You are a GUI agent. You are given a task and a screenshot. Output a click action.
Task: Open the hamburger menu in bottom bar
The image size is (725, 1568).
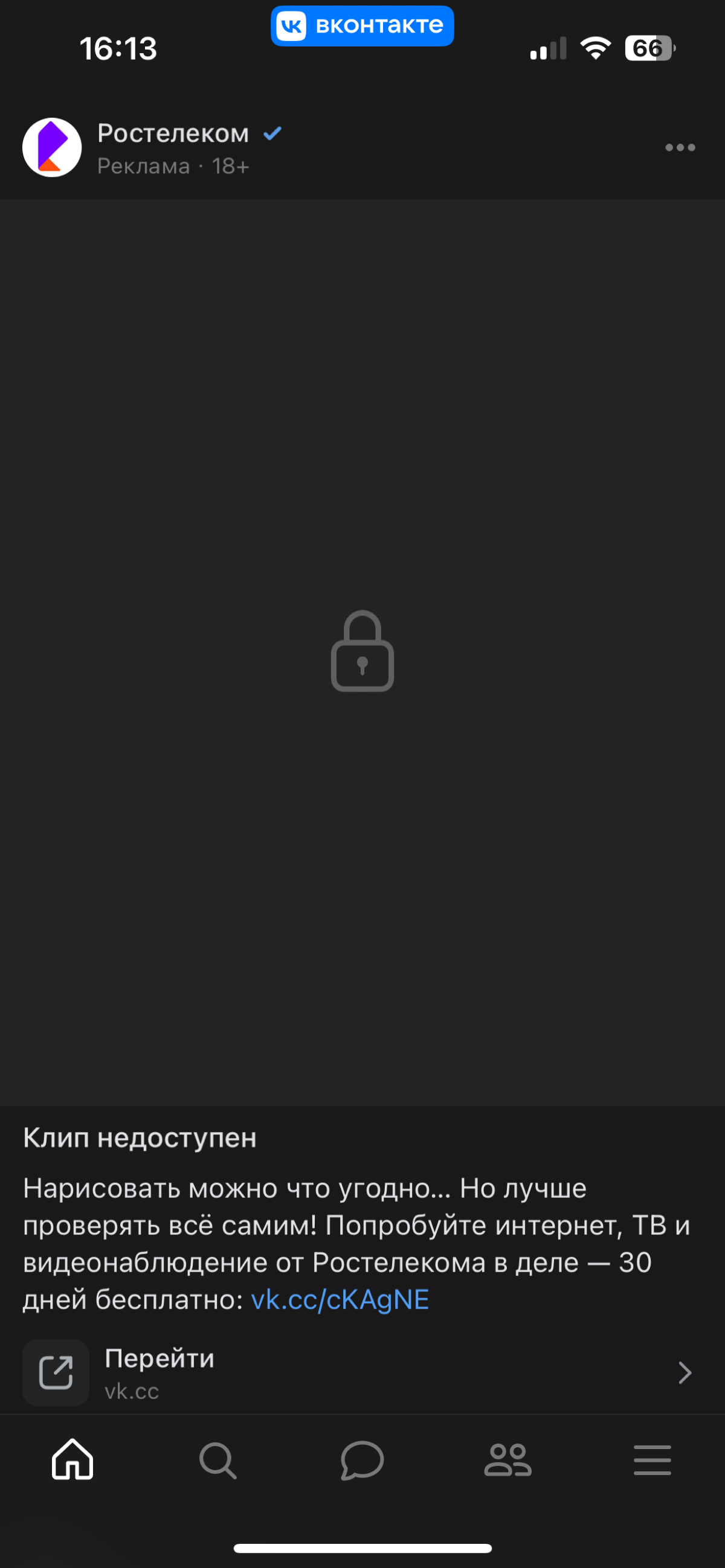pos(652,1461)
